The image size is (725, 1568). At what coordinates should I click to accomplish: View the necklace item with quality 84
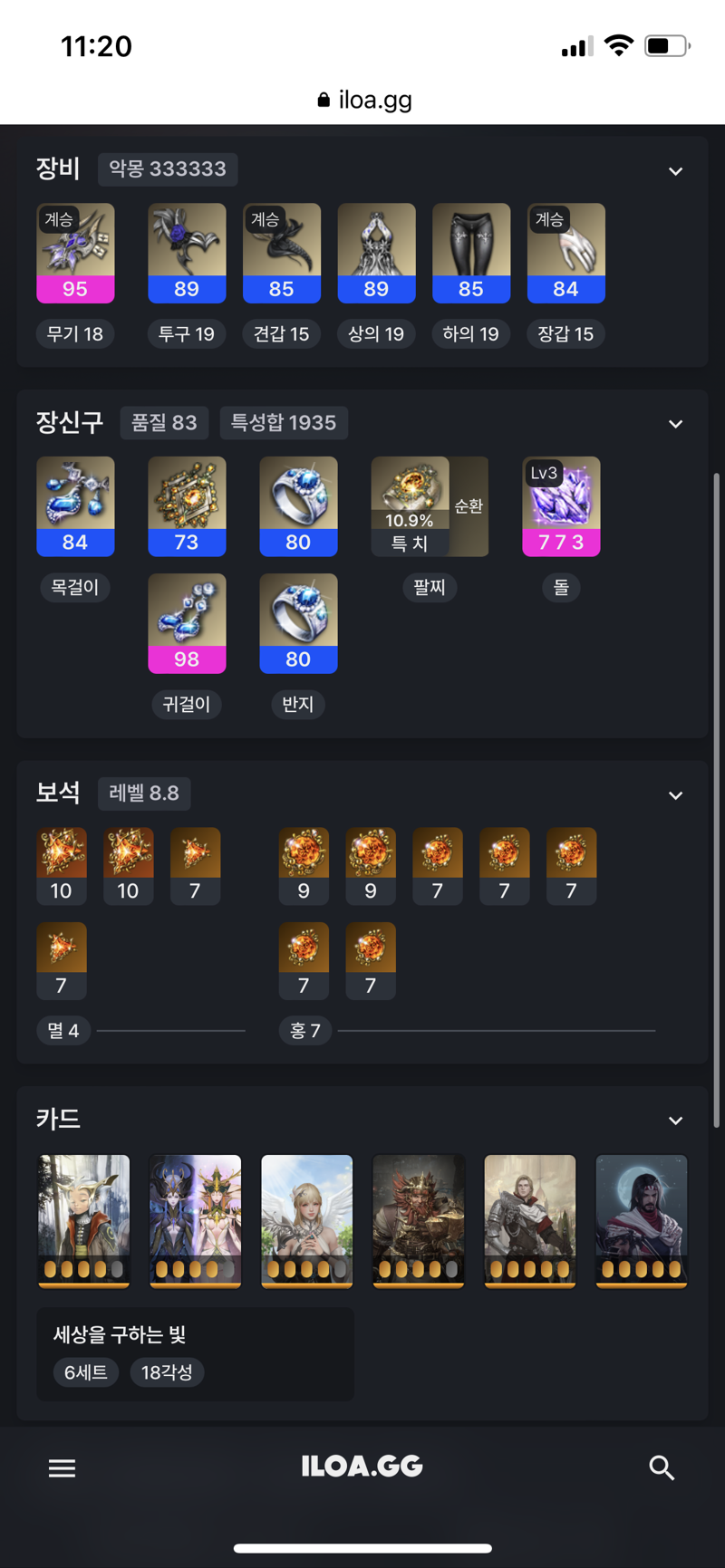(75, 505)
